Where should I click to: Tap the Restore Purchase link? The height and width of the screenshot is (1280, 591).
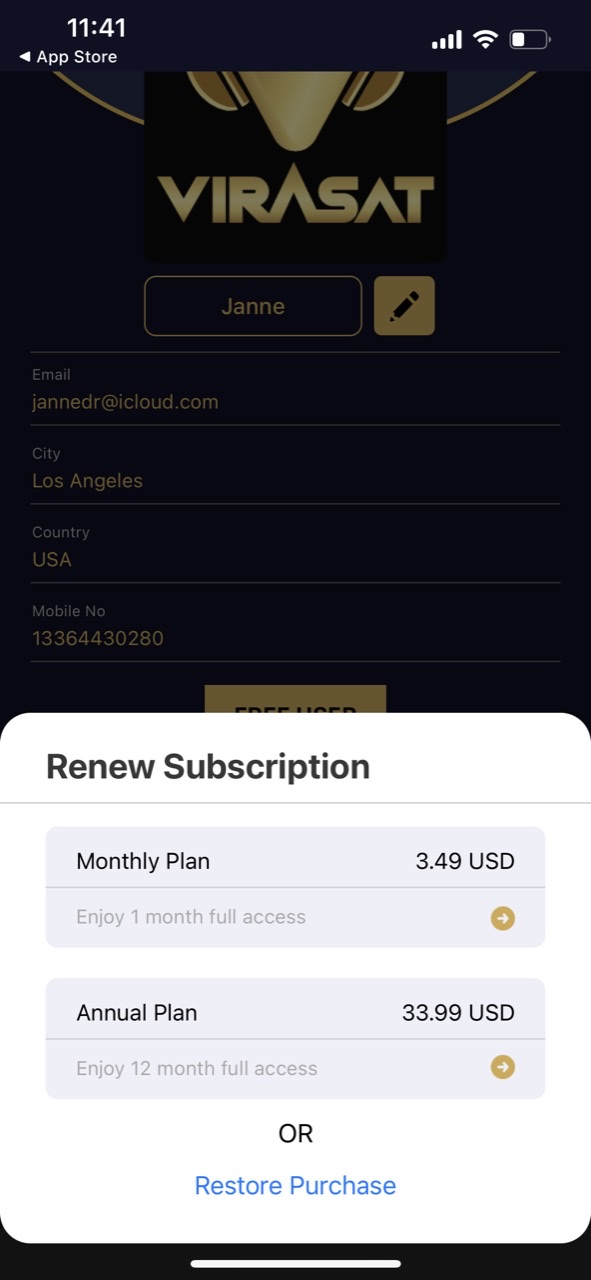pyautogui.click(x=295, y=1185)
